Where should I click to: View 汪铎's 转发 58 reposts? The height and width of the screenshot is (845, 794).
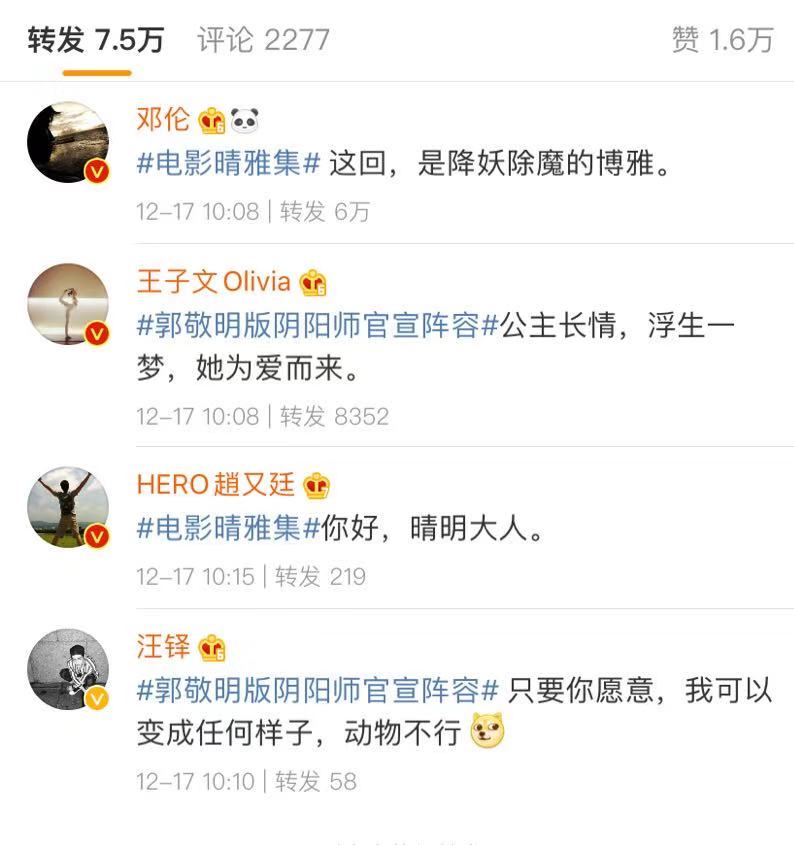pos(316,781)
